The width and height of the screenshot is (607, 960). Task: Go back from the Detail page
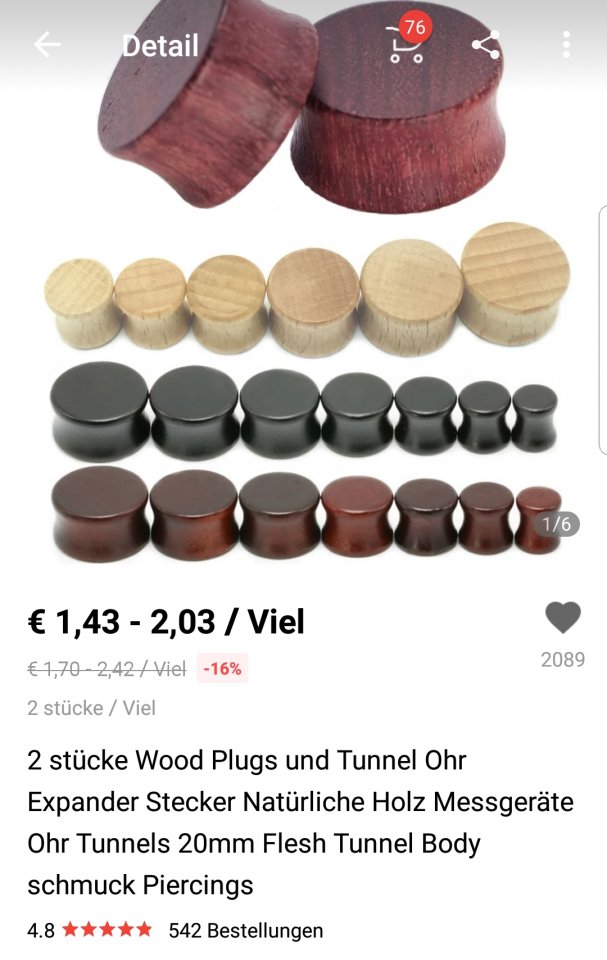click(47, 45)
